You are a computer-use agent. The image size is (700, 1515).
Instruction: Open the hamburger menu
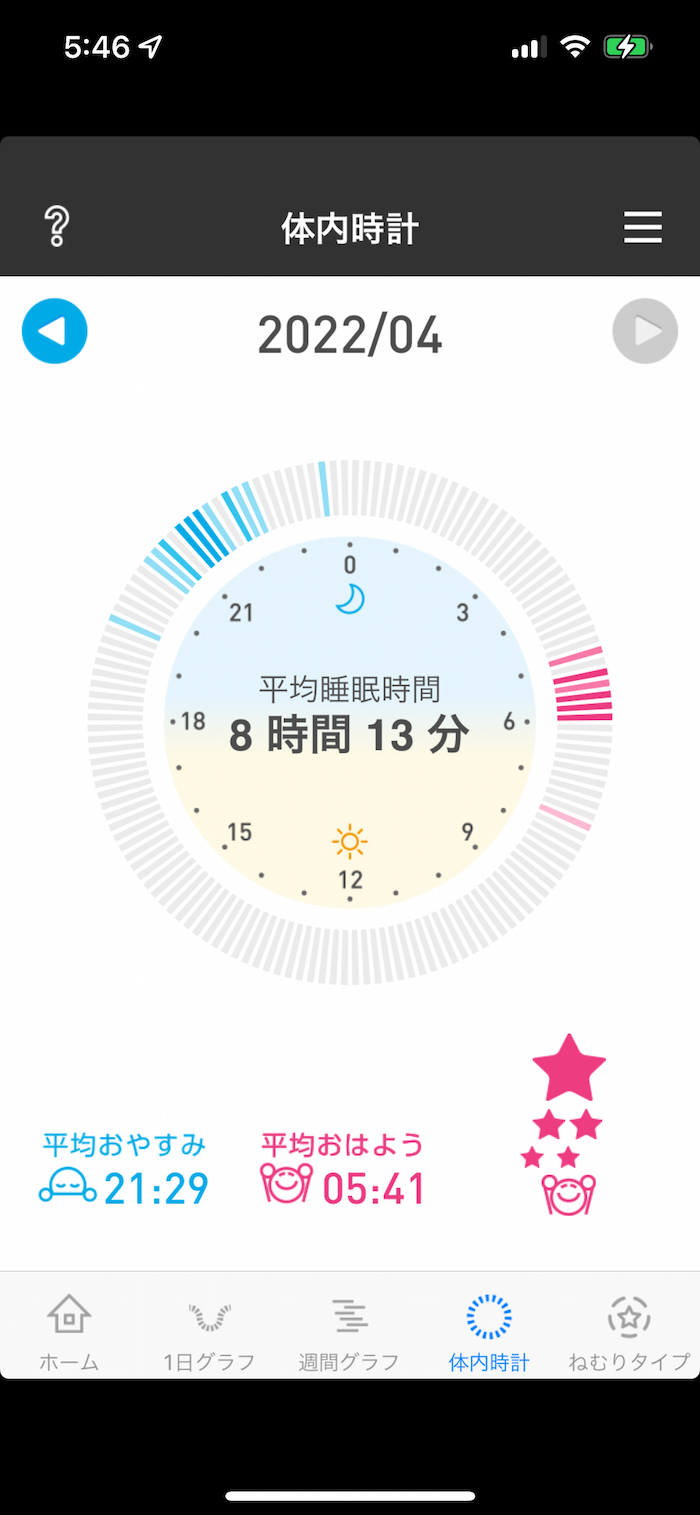[643, 228]
